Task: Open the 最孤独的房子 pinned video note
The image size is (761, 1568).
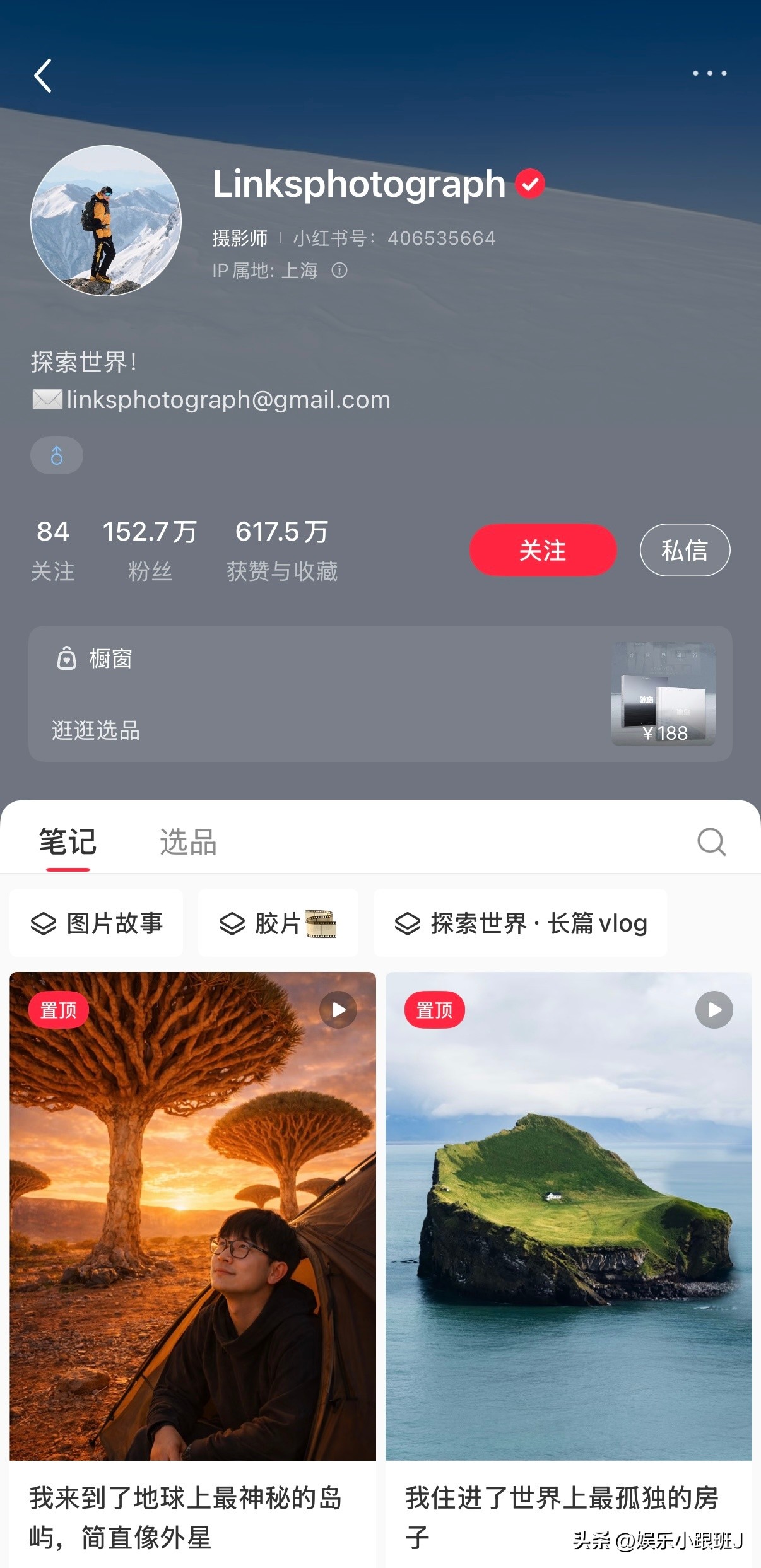Action: [x=569, y=1268]
